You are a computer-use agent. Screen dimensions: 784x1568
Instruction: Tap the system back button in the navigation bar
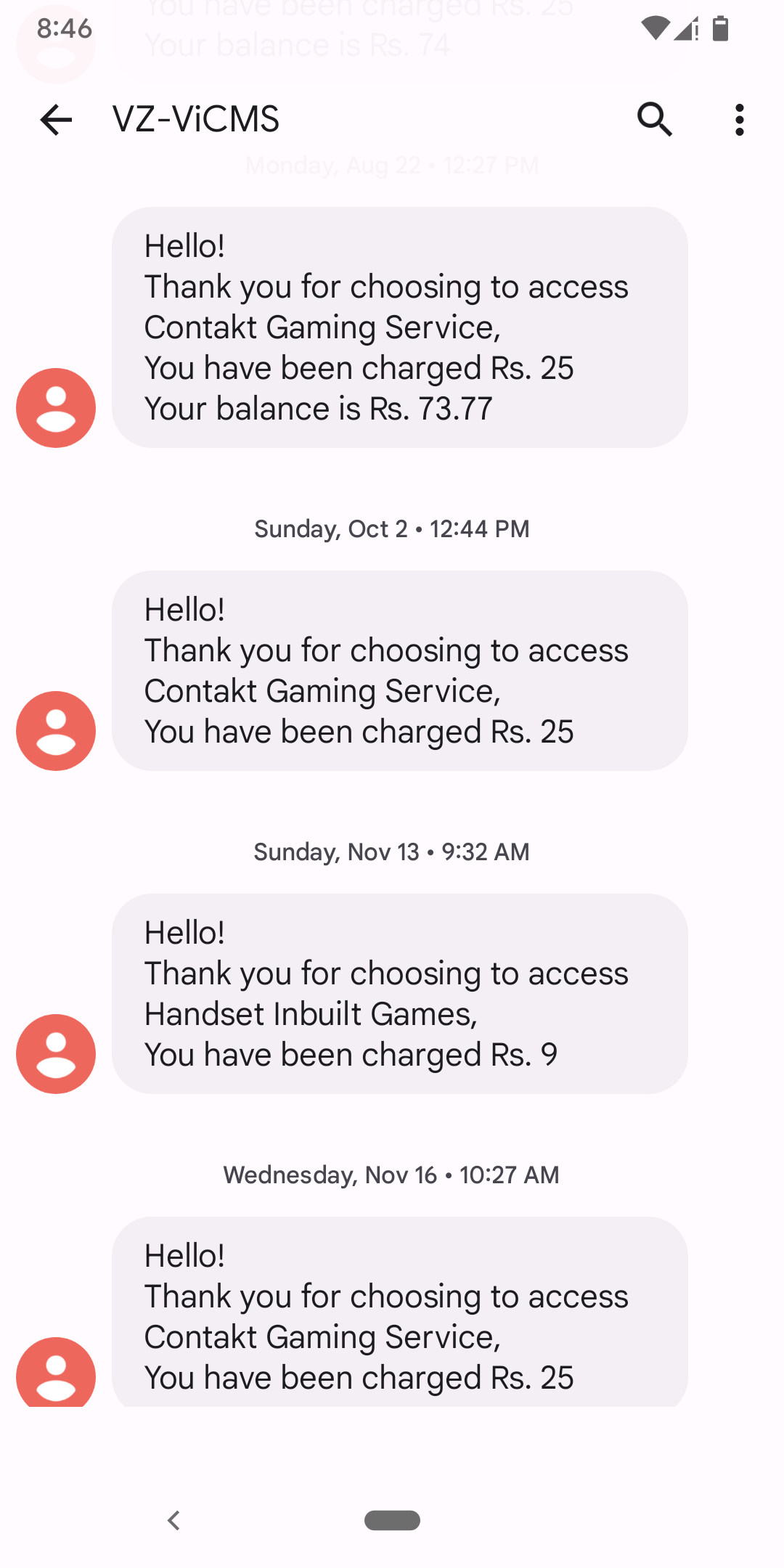(x=173, y=1520)
